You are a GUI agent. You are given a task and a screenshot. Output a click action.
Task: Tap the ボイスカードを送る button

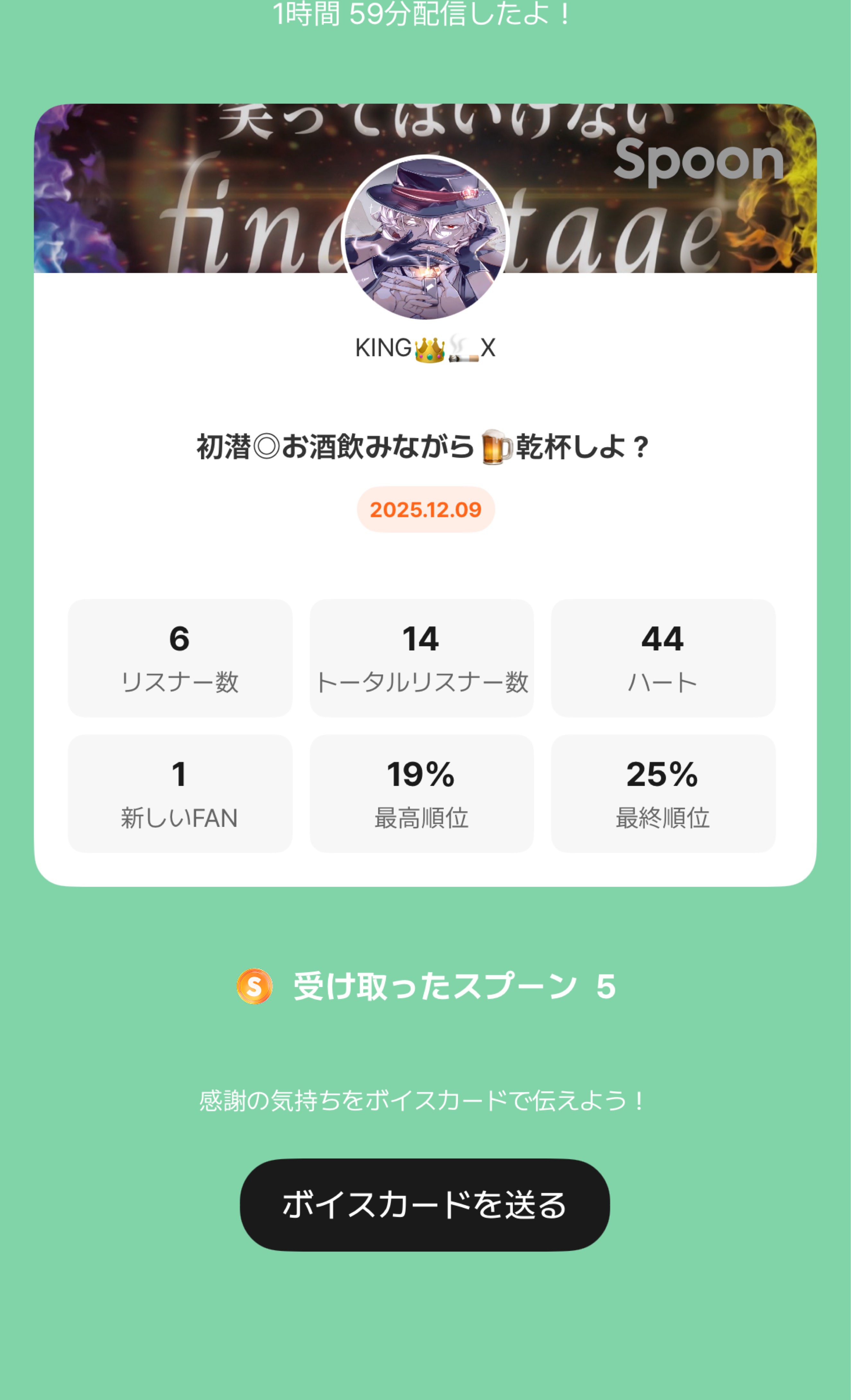click(424, 1204)
